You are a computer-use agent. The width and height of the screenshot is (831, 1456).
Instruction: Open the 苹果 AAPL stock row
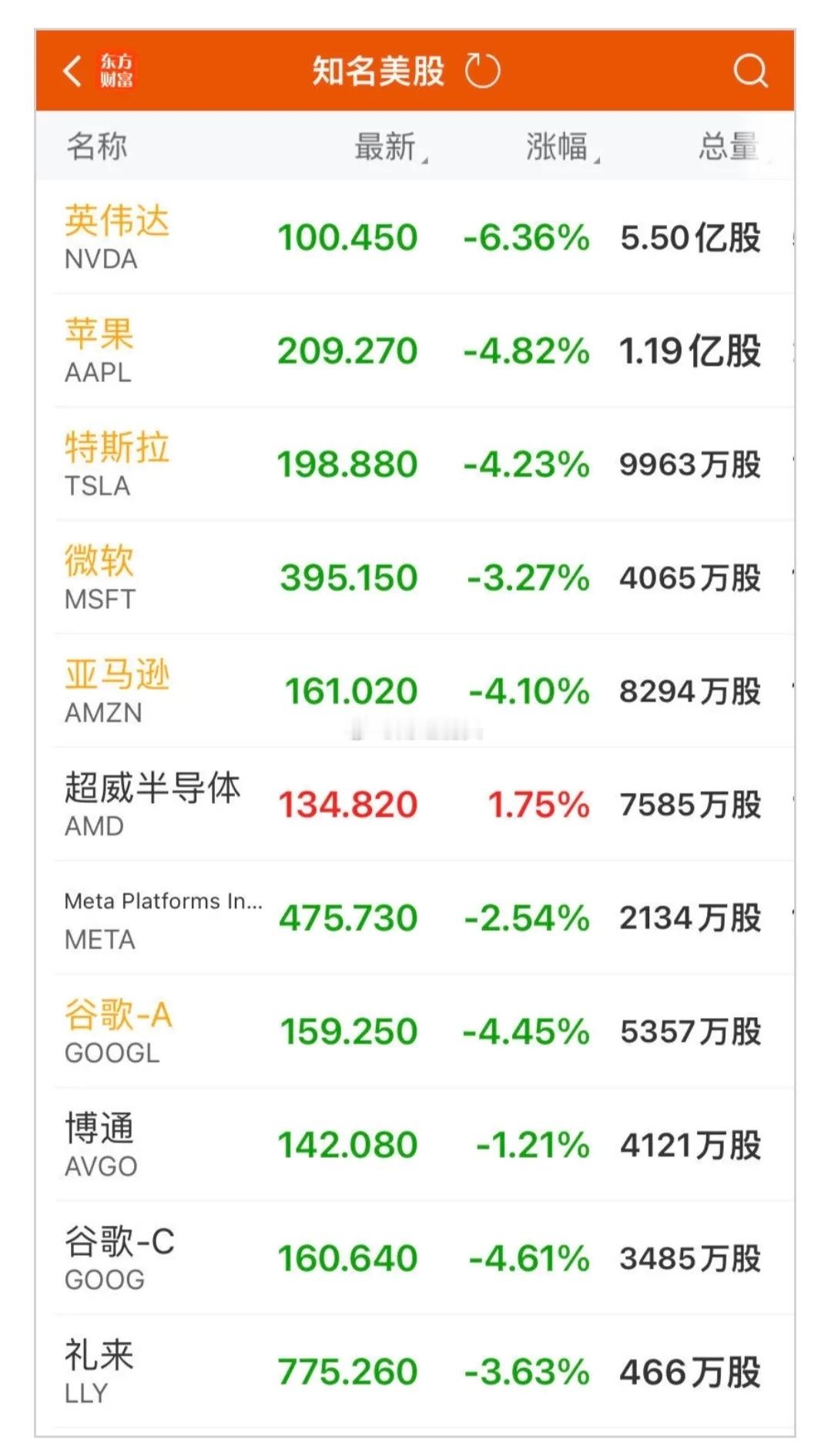pyautogui.click(x=415, y=350)
